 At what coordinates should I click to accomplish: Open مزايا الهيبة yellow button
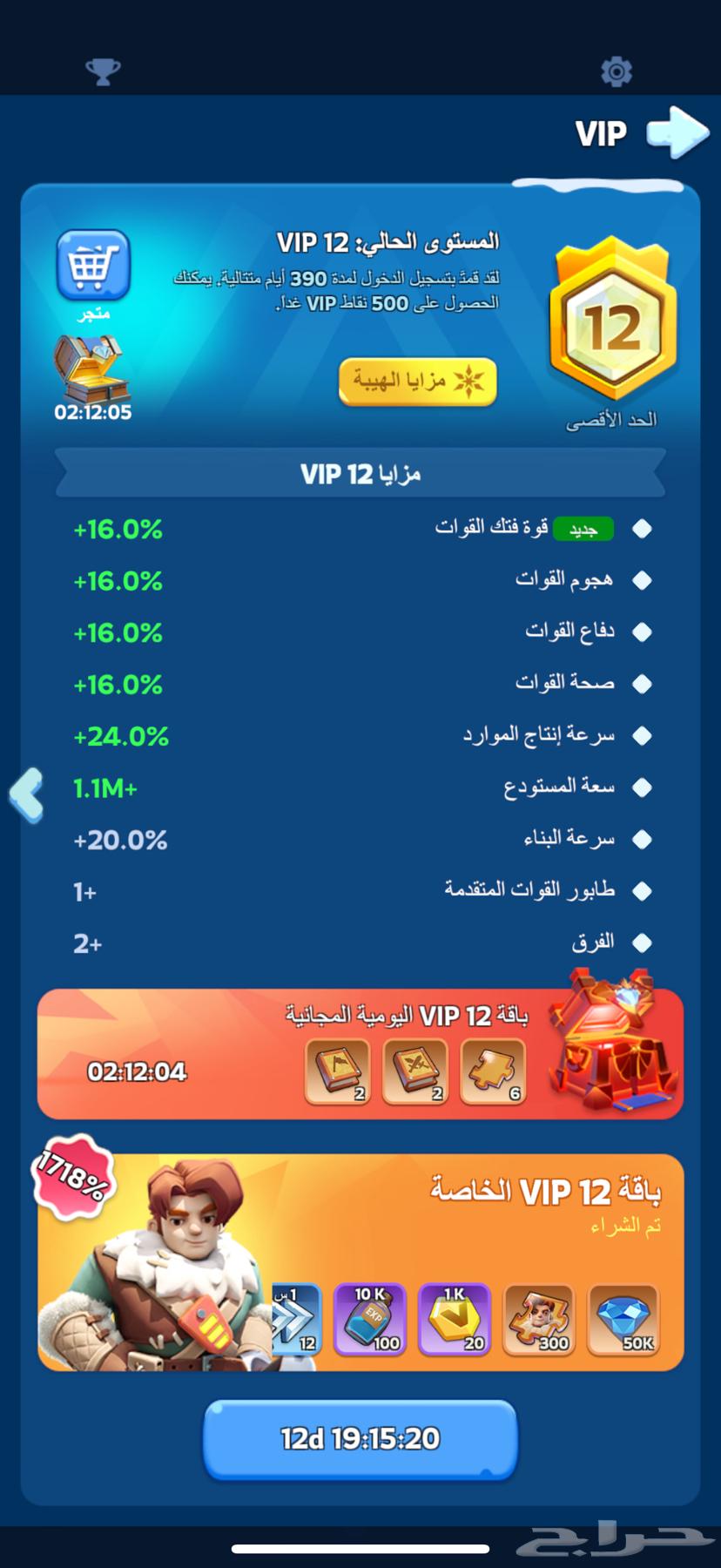pyautogui.click(x=417, y=381)
